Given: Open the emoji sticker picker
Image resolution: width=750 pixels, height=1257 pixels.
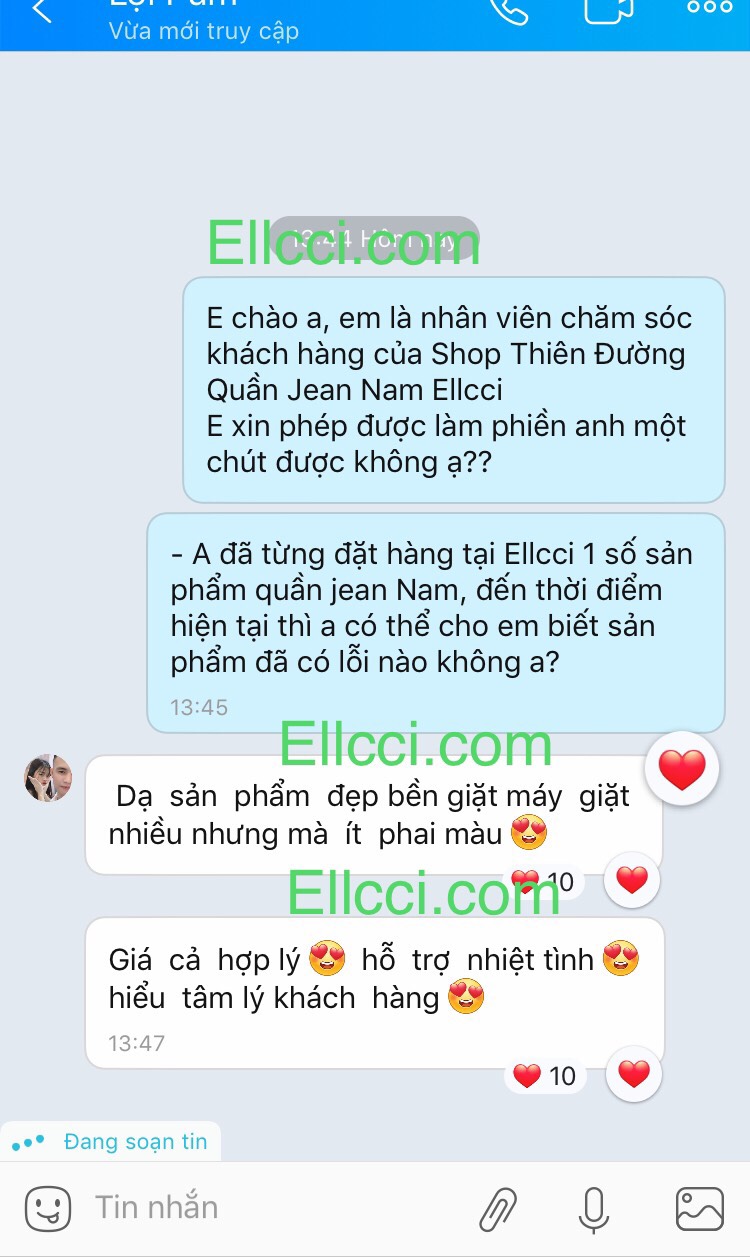Looking at the screenshot, I should [x=47, y=1208].
